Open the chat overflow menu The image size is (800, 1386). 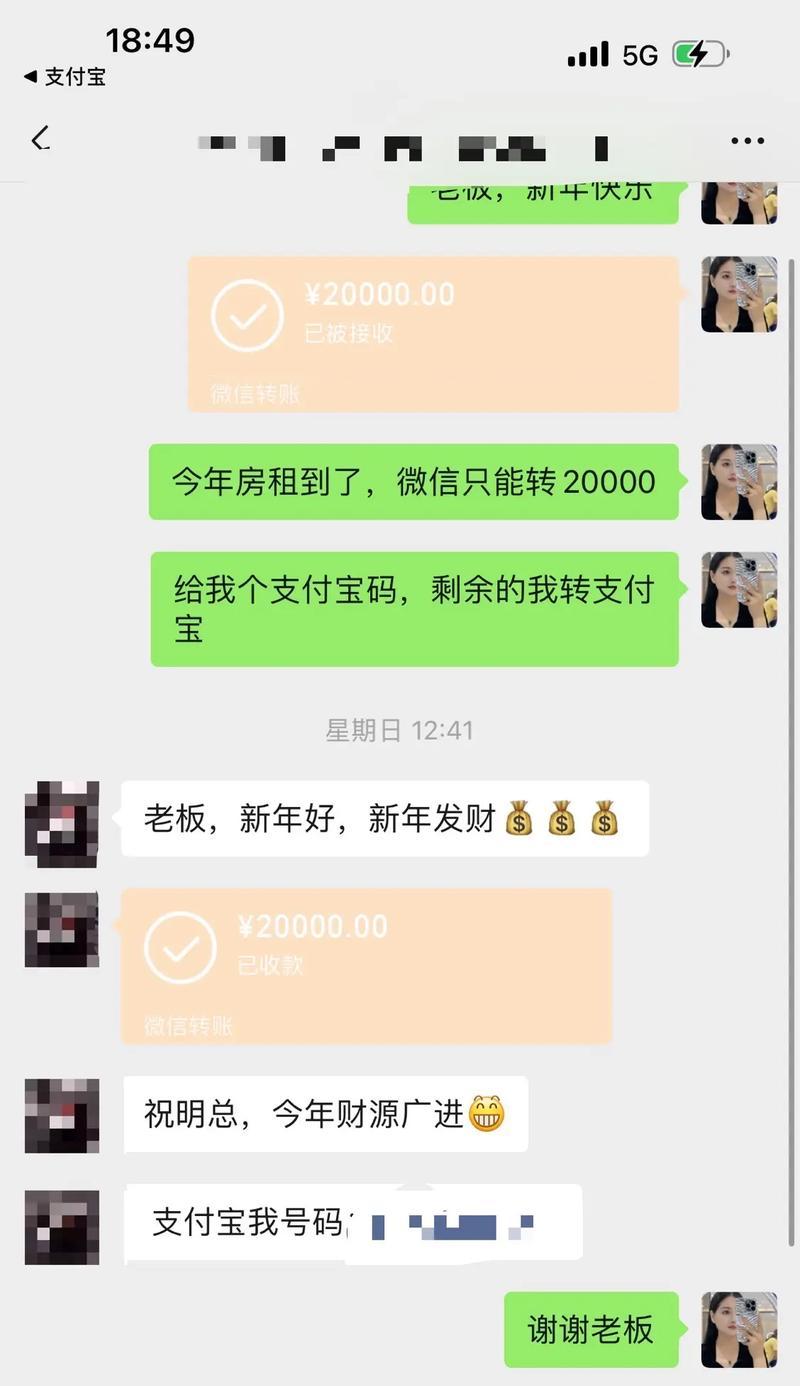pos(747,141)
